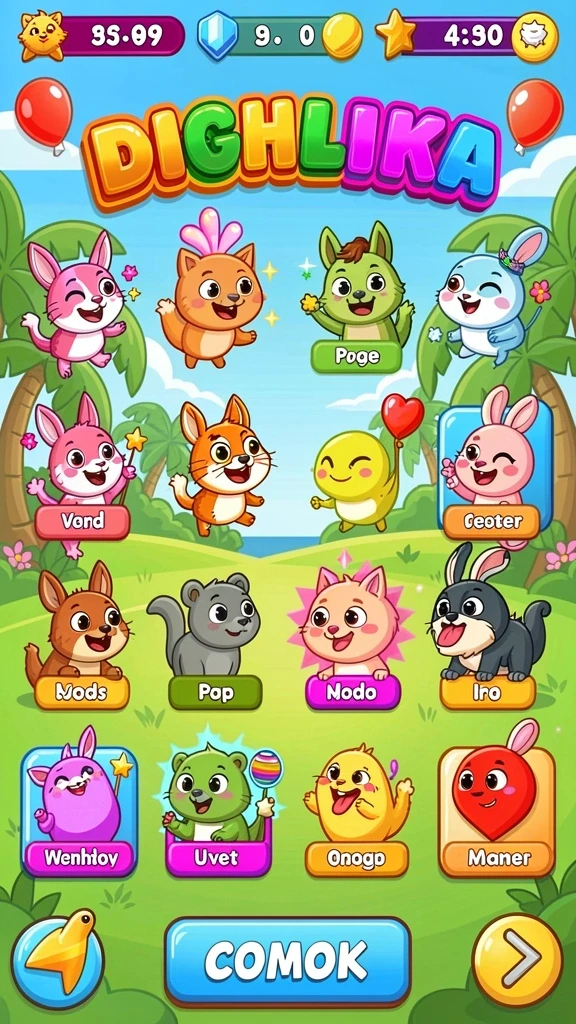Choose the pink cat labeled Nodo
Screen dimensions: 576x1024
(353, 638)
